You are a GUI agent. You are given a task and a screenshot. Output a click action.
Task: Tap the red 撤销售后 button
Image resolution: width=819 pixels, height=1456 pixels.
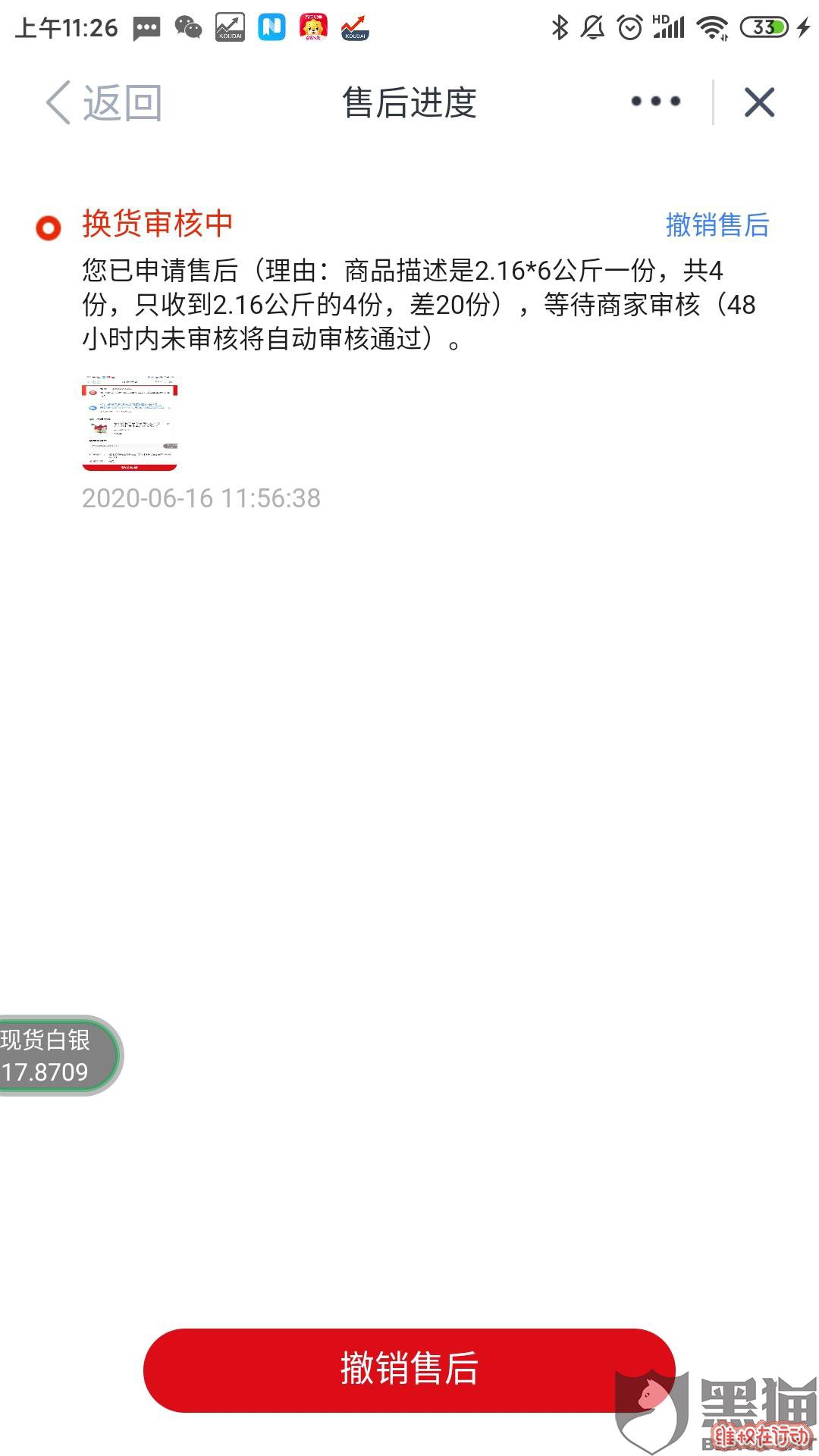[x=409, y=1370]
